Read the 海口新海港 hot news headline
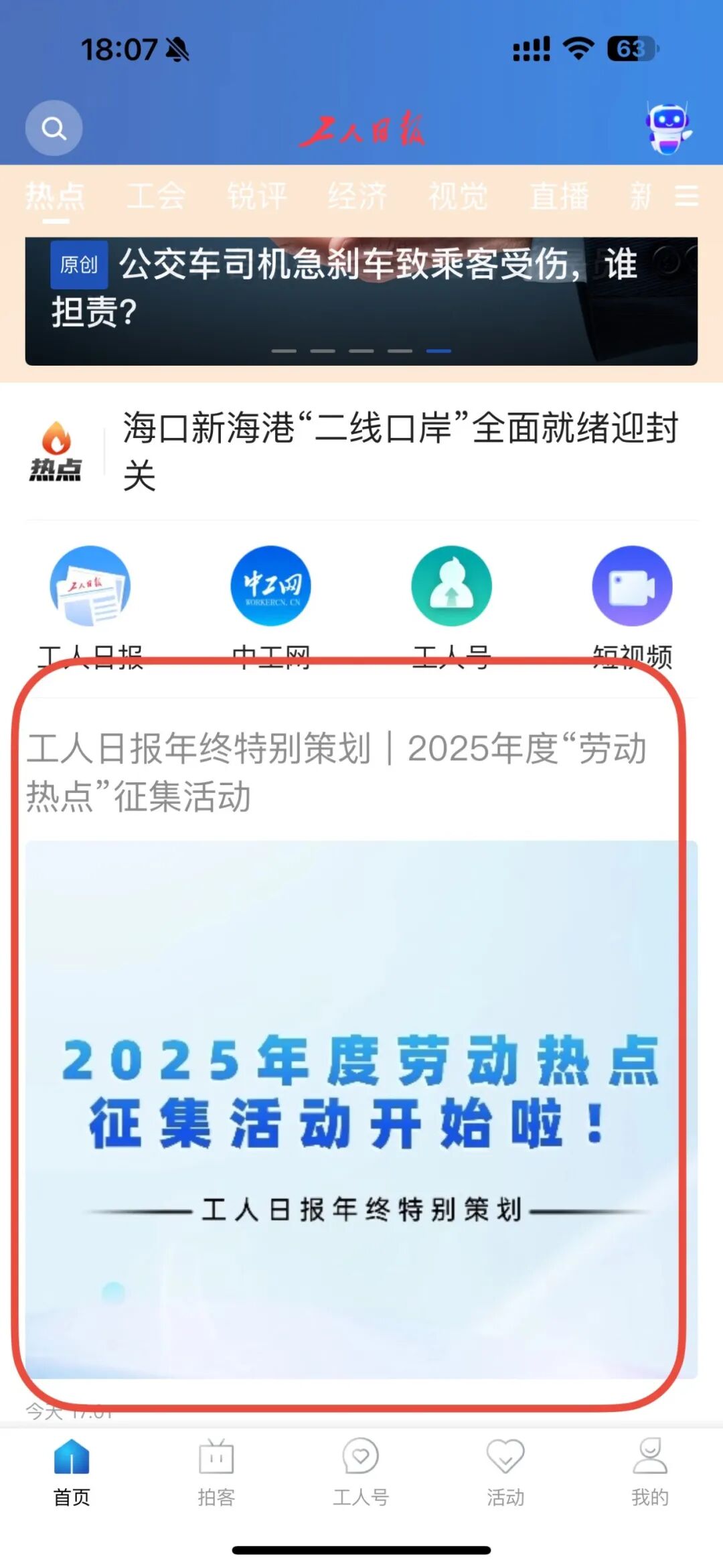The image size is (723, 1568). (x=400, y=451)
